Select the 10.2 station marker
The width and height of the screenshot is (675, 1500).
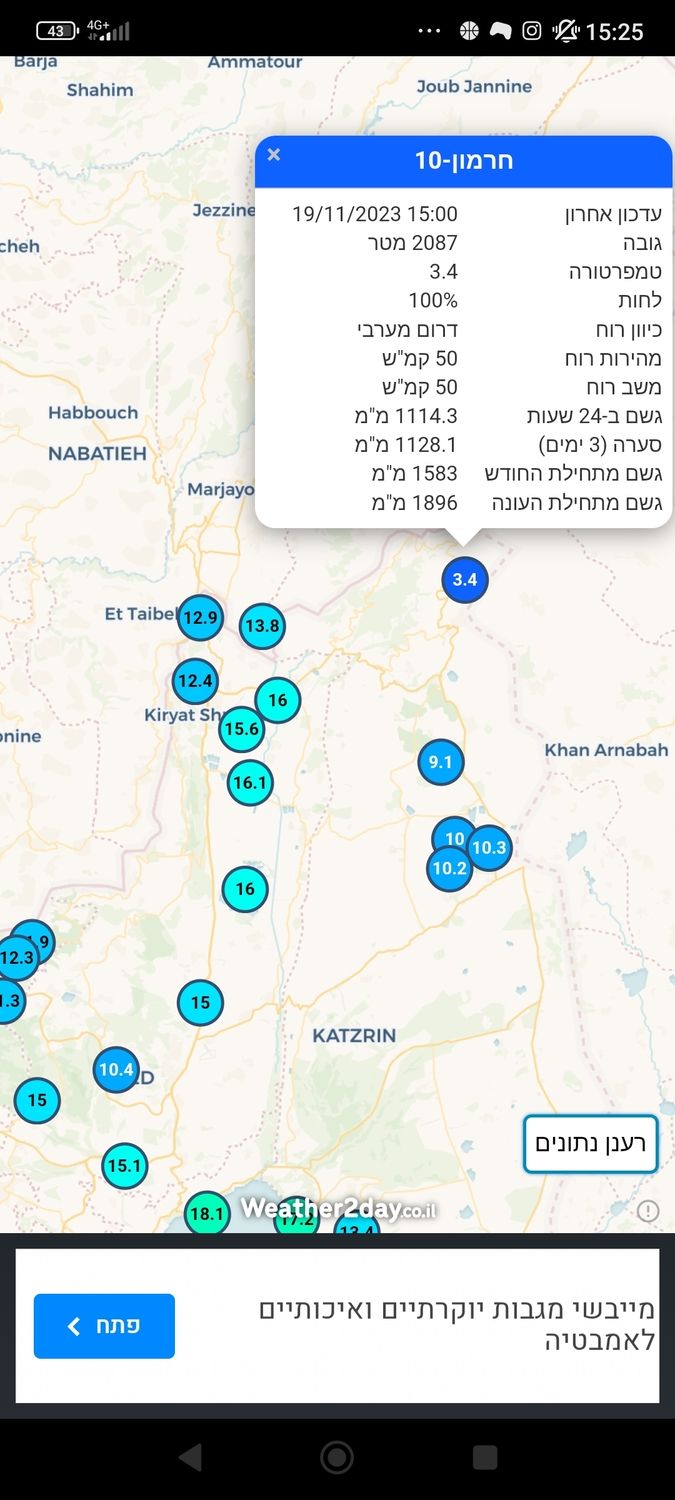(x=447, y=869)
